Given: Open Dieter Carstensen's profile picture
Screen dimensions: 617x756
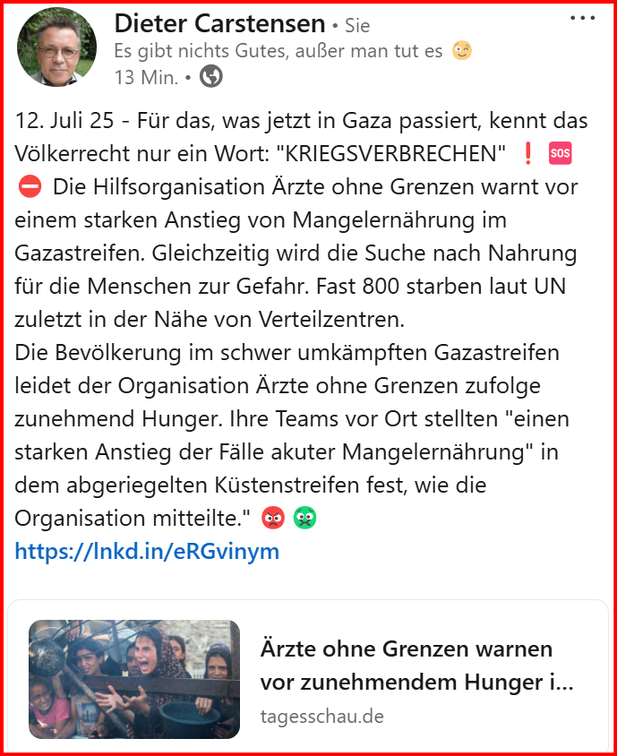Looking at the screenshot, I should (x=57, y=48).
